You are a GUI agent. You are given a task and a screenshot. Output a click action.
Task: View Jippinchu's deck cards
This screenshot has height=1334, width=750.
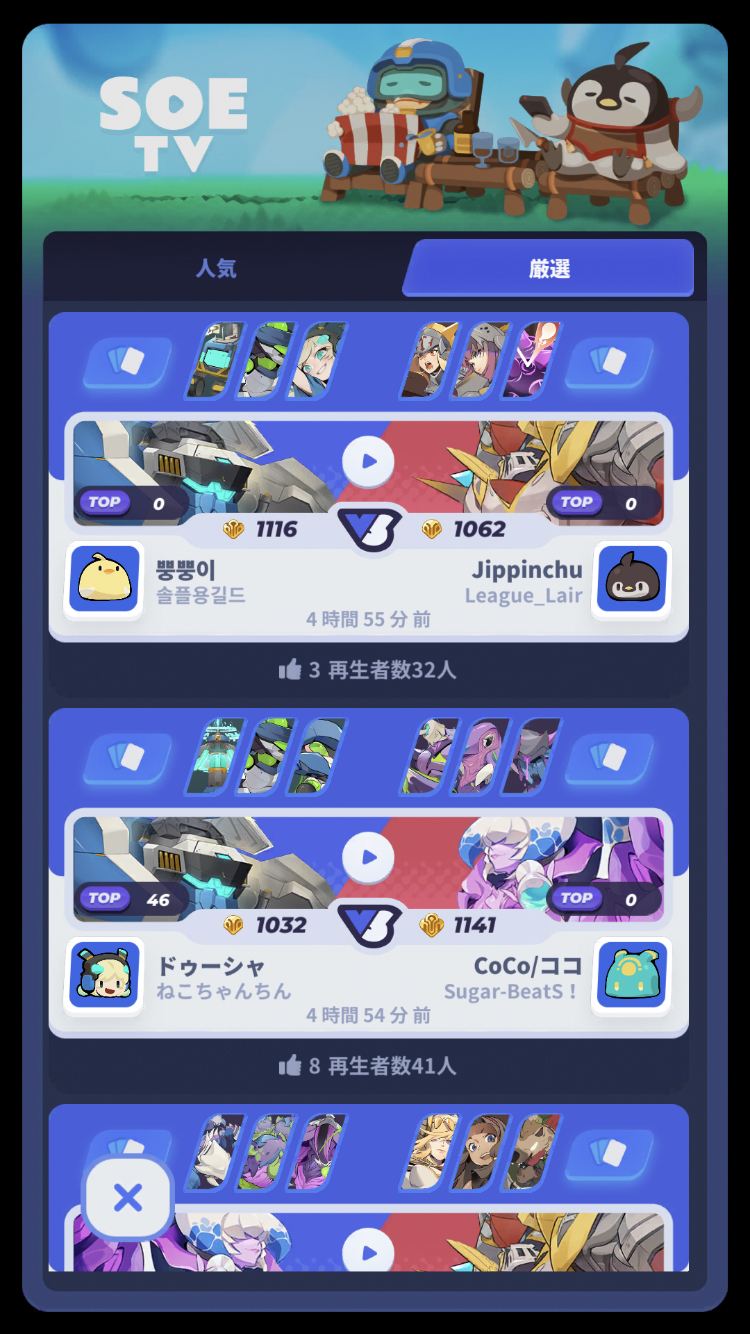pos(610,362)
